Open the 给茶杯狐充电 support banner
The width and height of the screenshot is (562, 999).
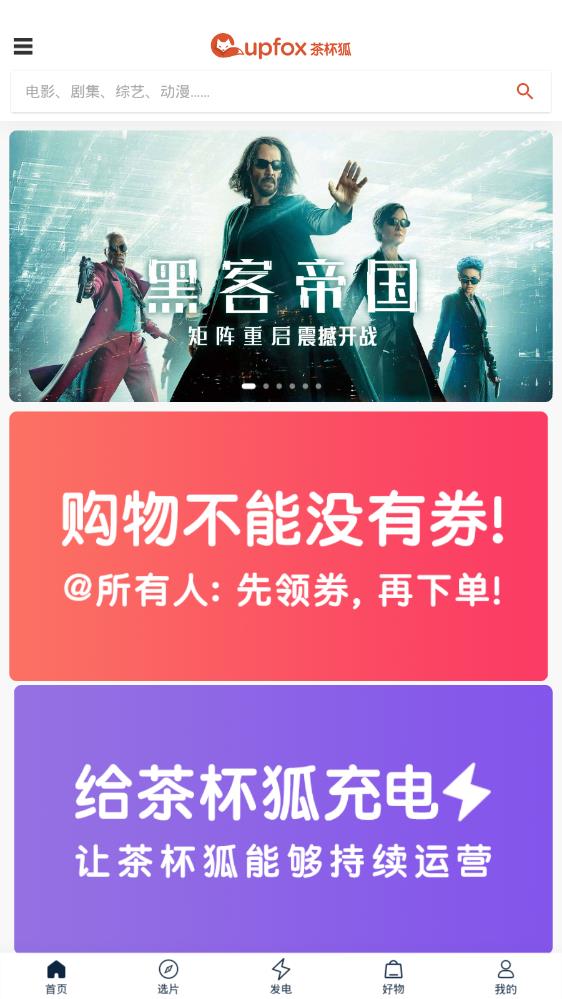[x=283, y=819]
